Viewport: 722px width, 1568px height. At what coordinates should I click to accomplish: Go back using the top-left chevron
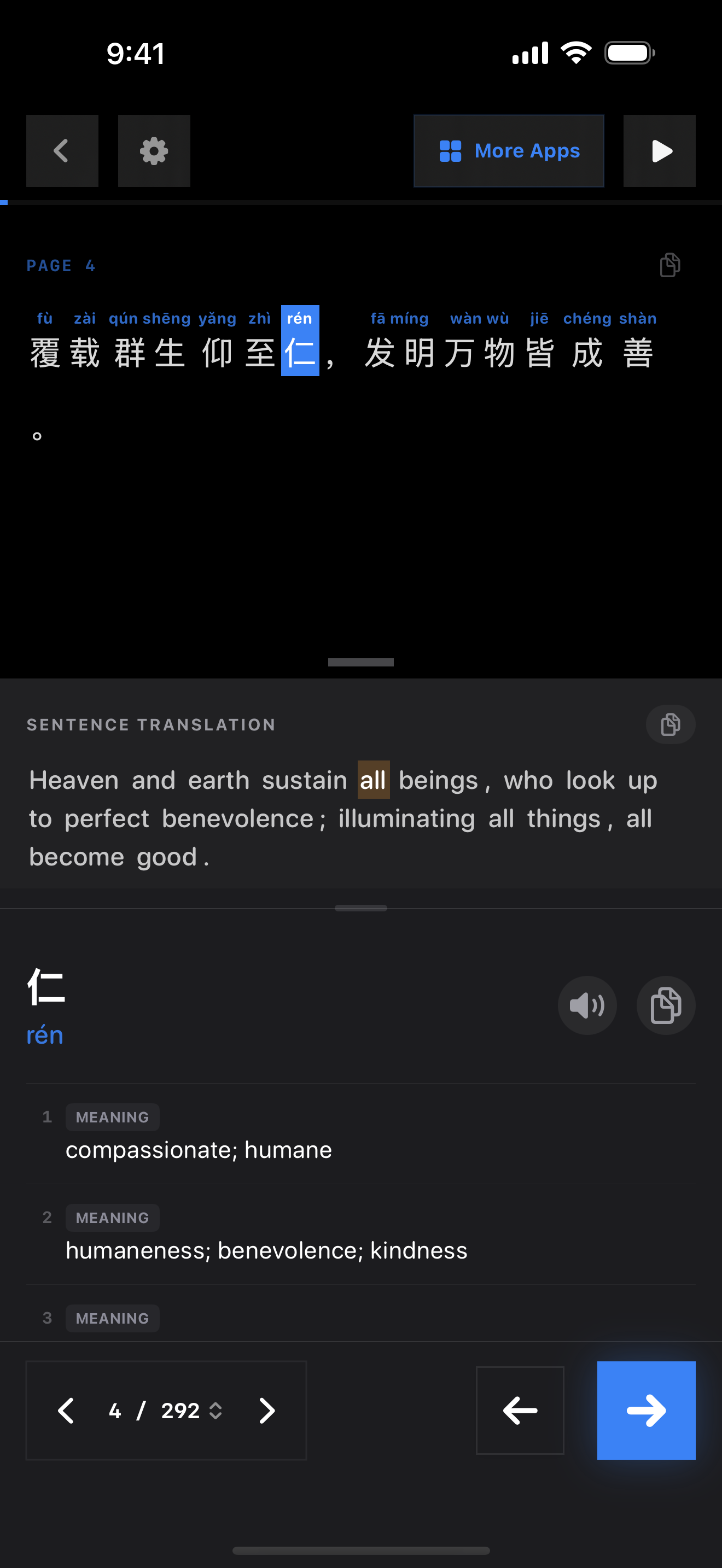(62, 151)
